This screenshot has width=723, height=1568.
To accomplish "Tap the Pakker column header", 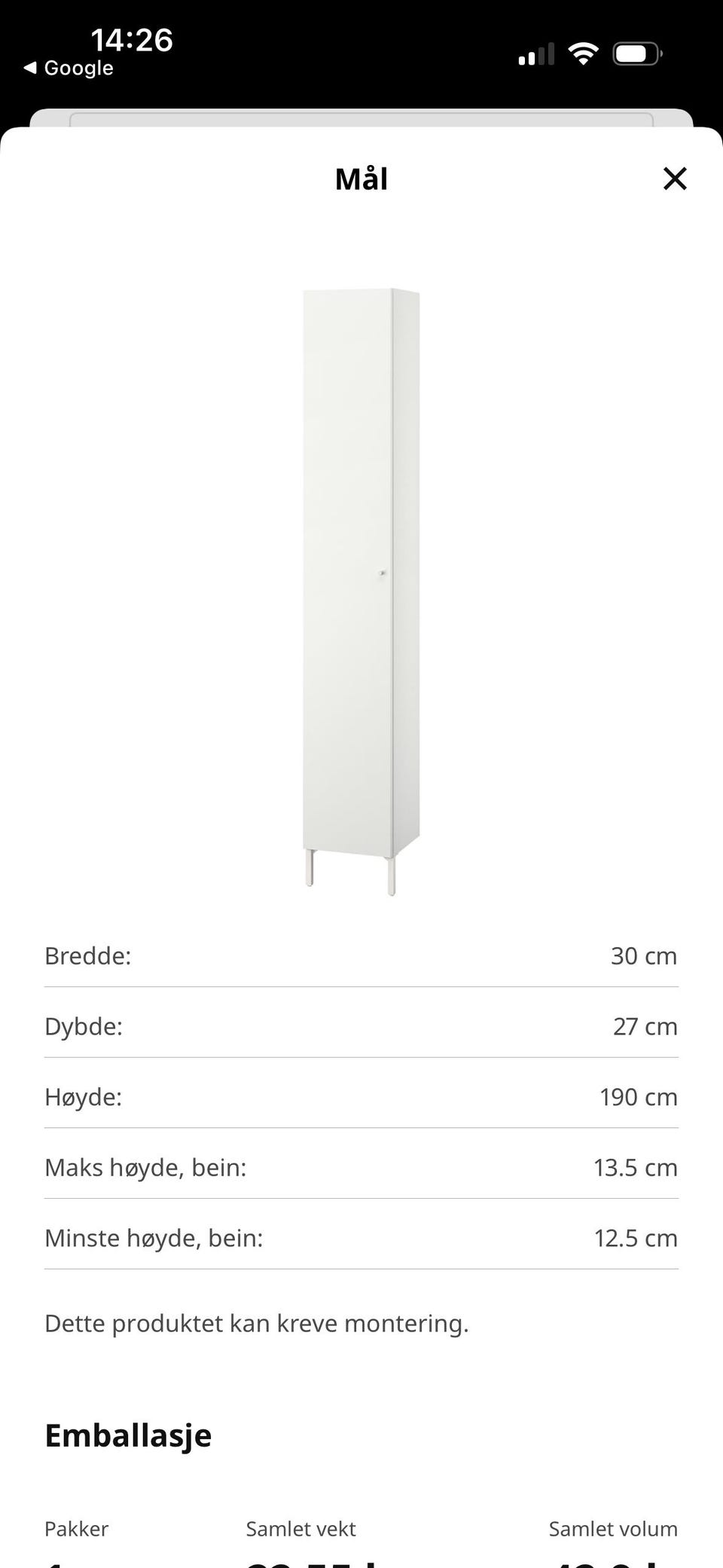I will coord(76,1529).
